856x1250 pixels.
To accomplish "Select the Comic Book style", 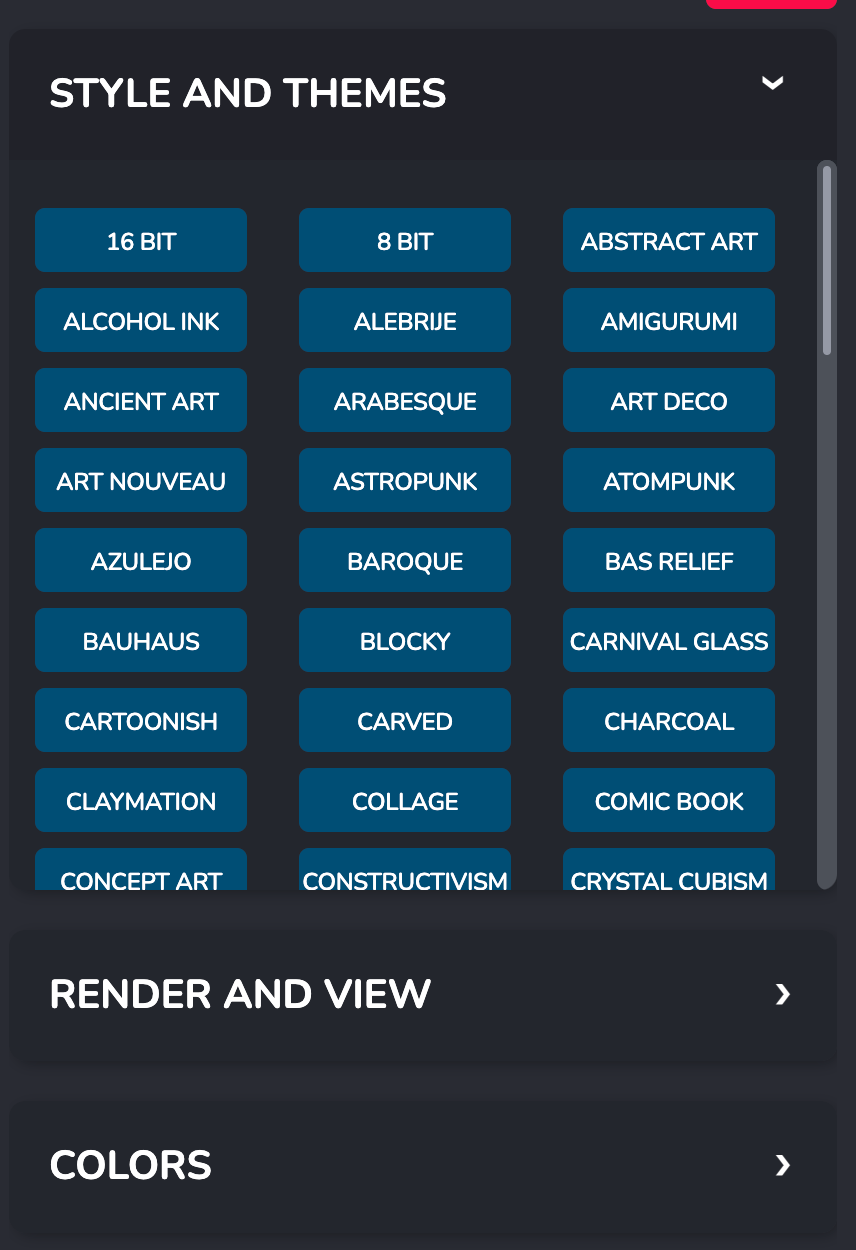I will 668,801.
